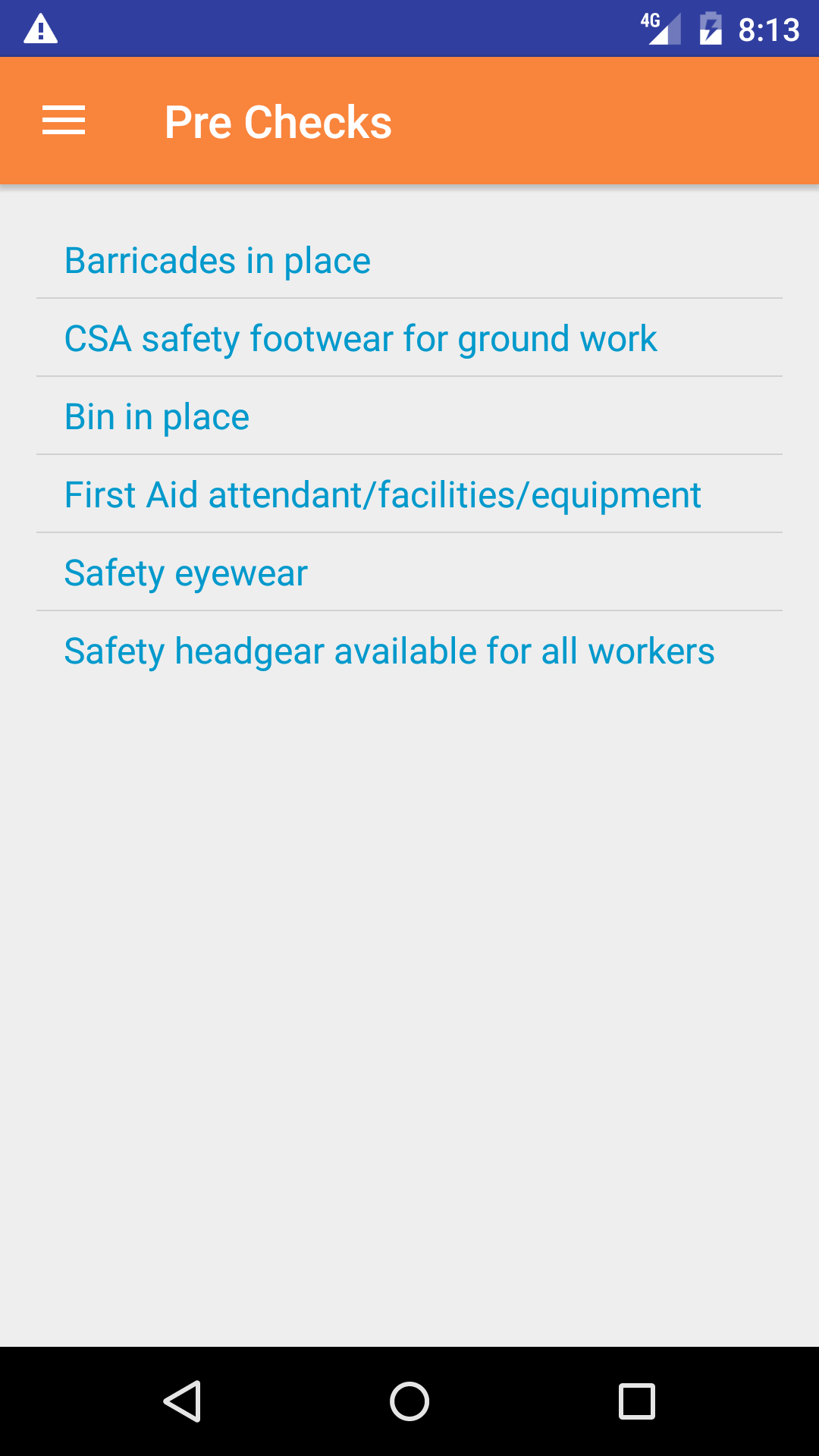Go back using the system back button
This screenshot has width=819, height=1456.
pyautogui.click(x=182, y=1401)
